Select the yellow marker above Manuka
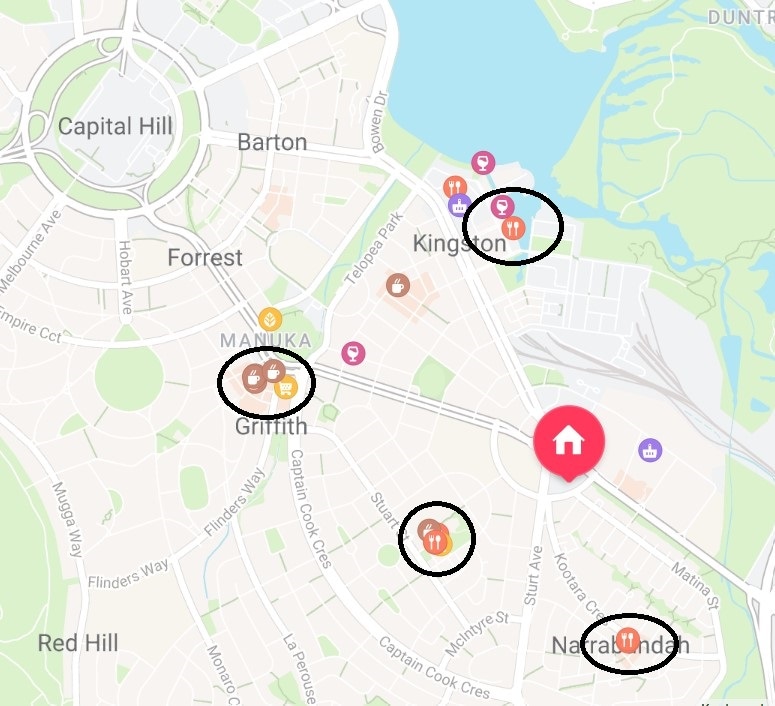Image resolution: width=775 pixels, height=706 pixels. pos(270,319)
